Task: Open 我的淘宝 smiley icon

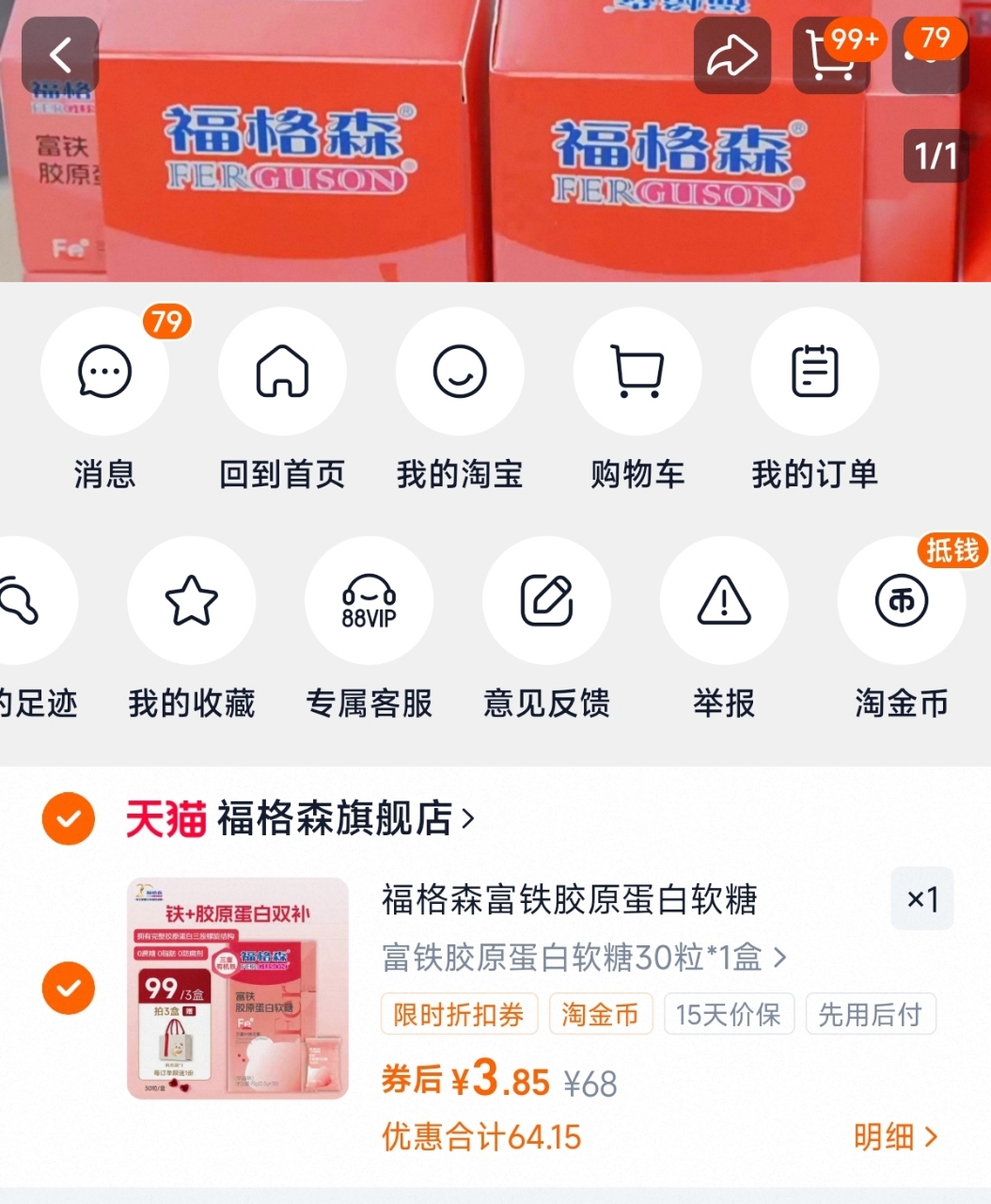Action: [x=460, y=372]
